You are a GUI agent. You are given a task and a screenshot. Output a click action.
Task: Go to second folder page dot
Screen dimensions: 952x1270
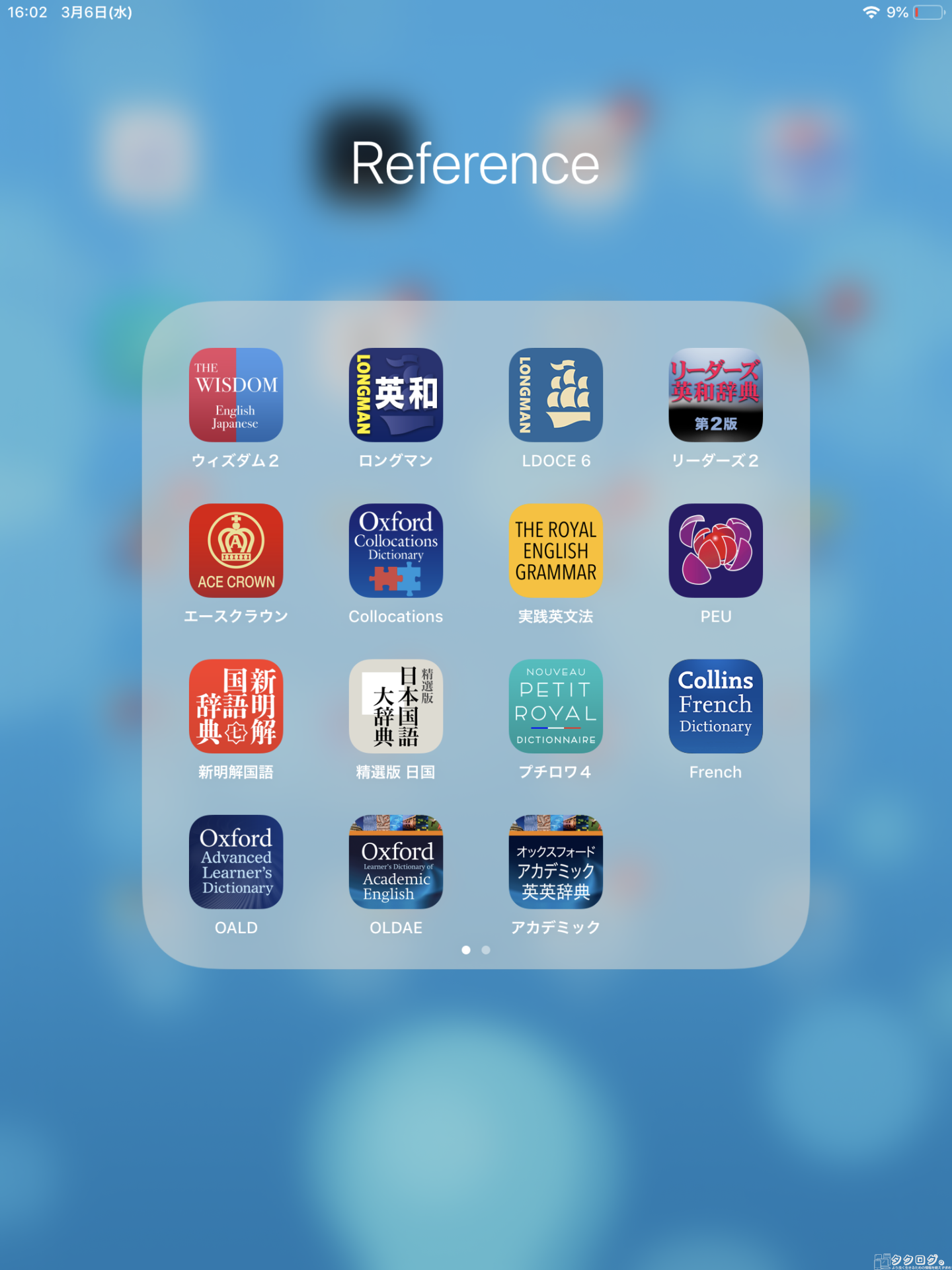click(x=486, y=950)
